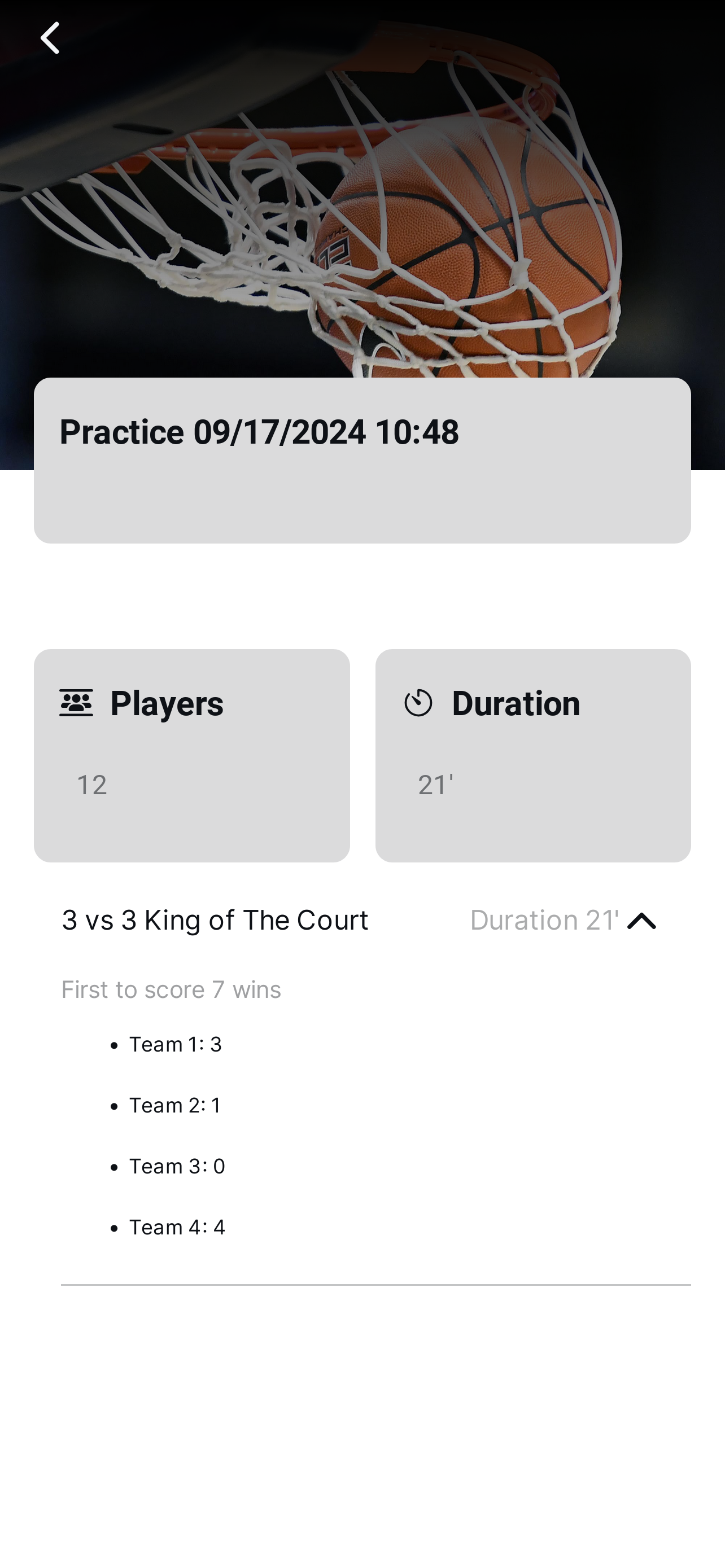
Task: Collapse the 3 vs 3 King of The Court section
Action: coord(641,921)
